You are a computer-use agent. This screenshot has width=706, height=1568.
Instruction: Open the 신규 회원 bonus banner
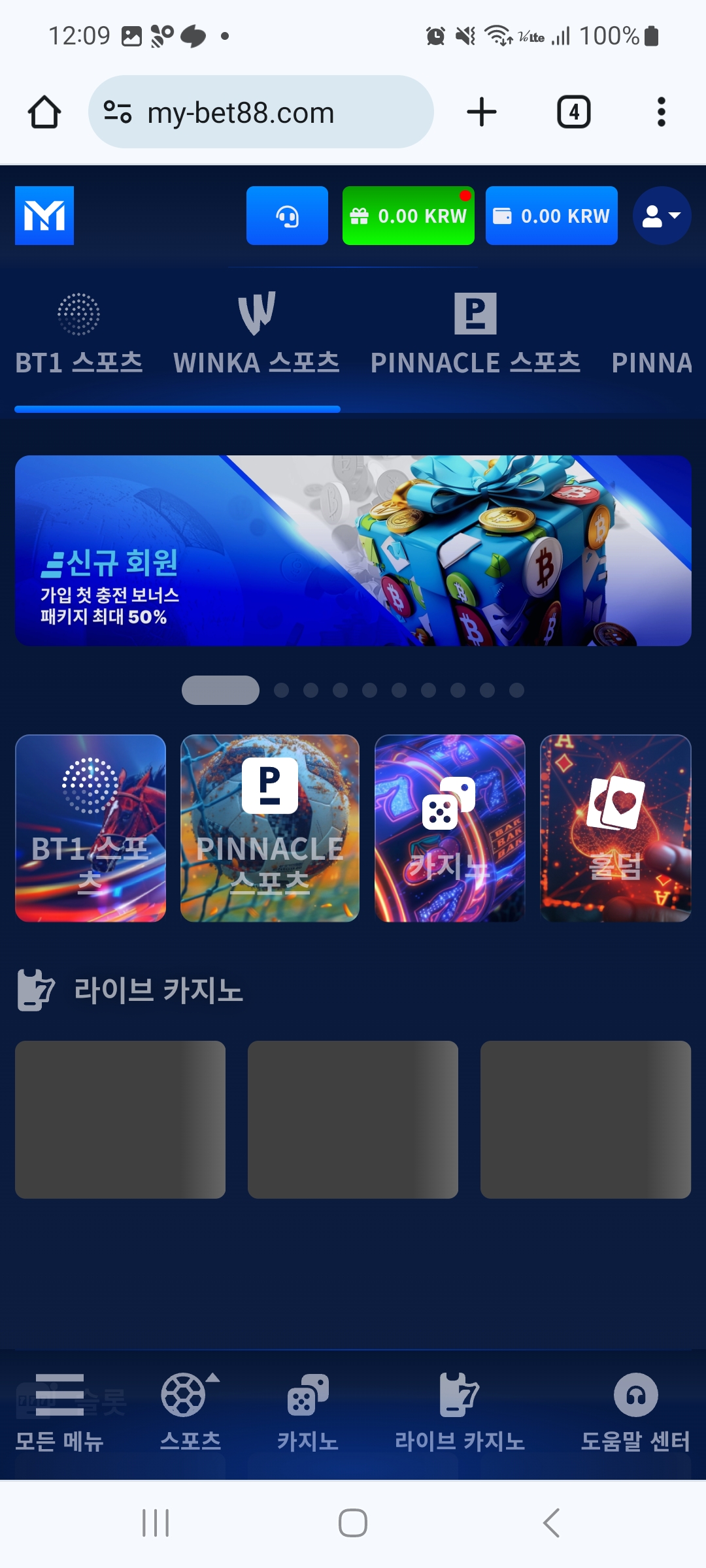[353, 550]
